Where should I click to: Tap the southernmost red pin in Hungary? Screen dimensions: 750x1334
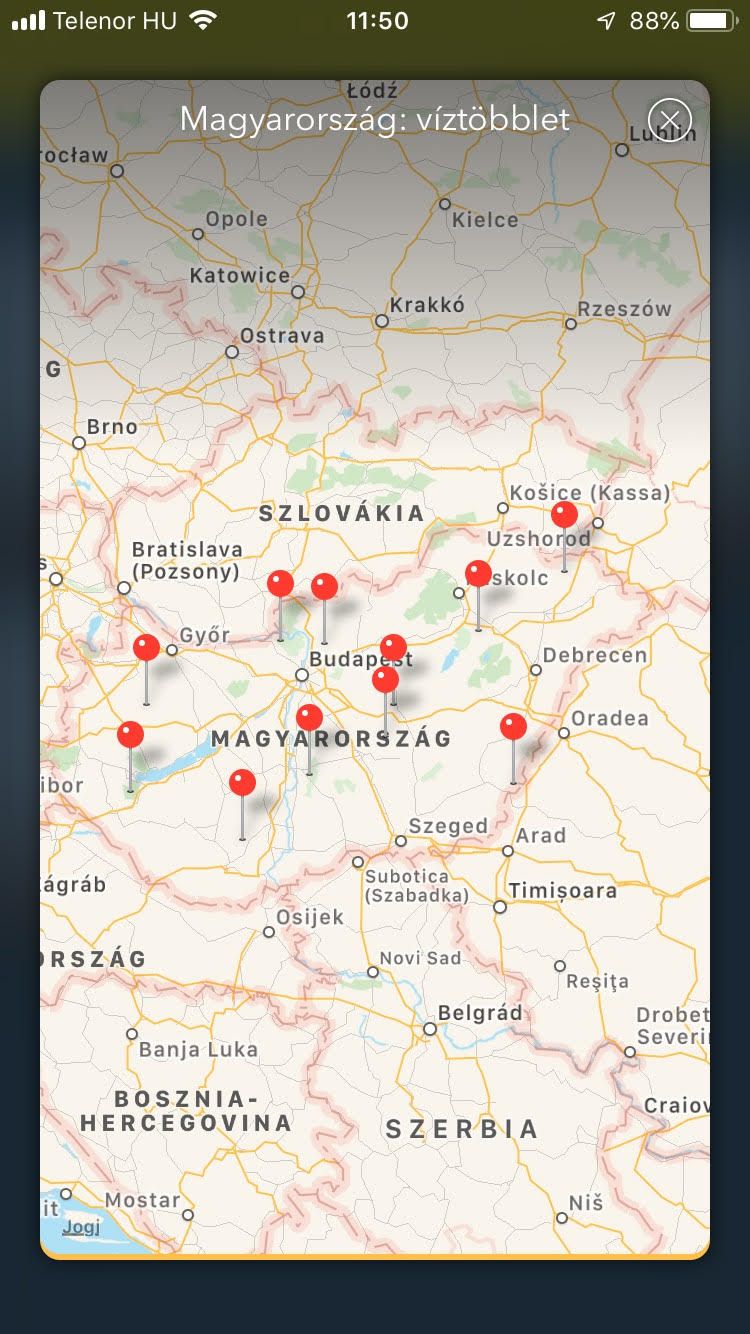point(243,784)
